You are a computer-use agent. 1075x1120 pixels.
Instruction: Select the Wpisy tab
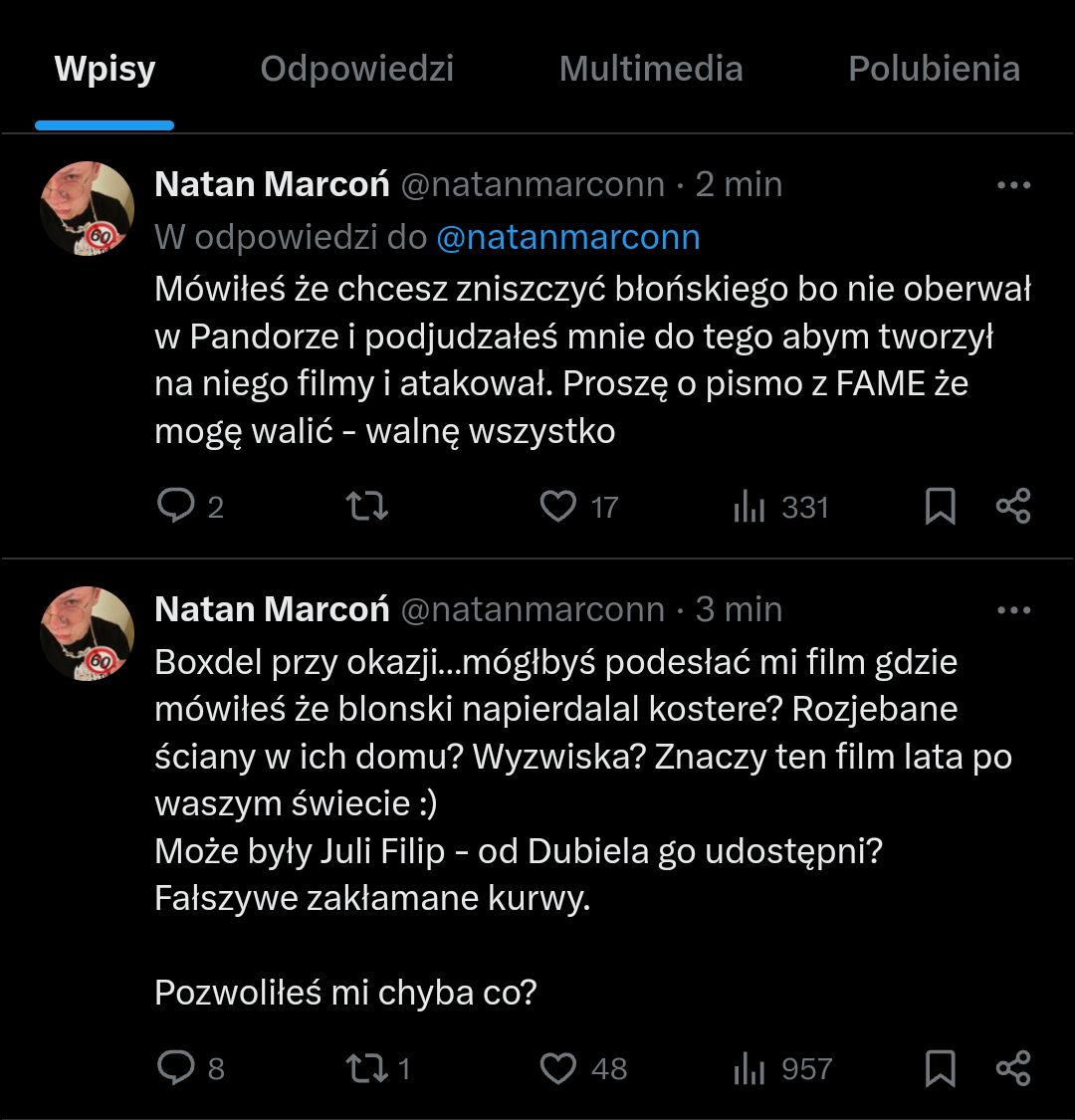point(105,69)
